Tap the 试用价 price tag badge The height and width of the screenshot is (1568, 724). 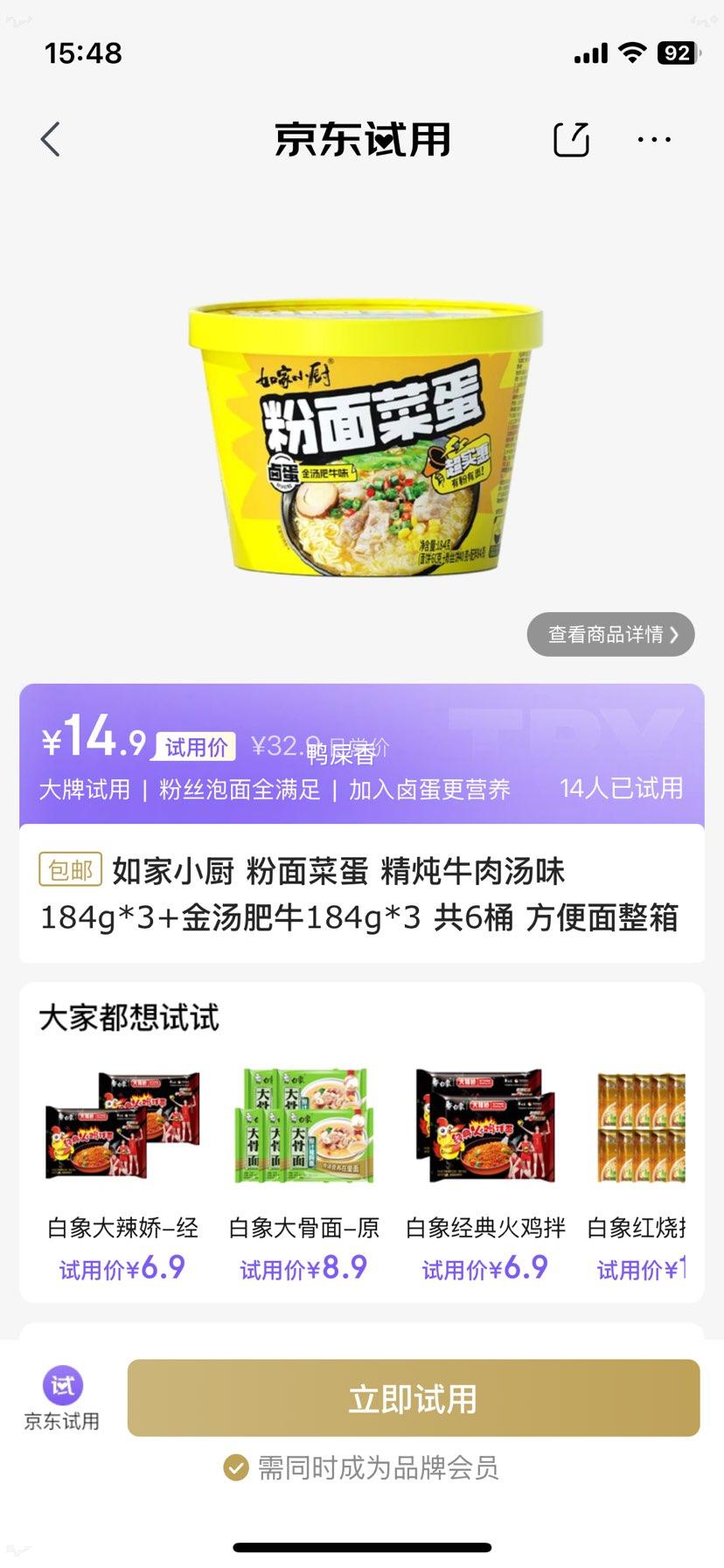coord(194,746)
